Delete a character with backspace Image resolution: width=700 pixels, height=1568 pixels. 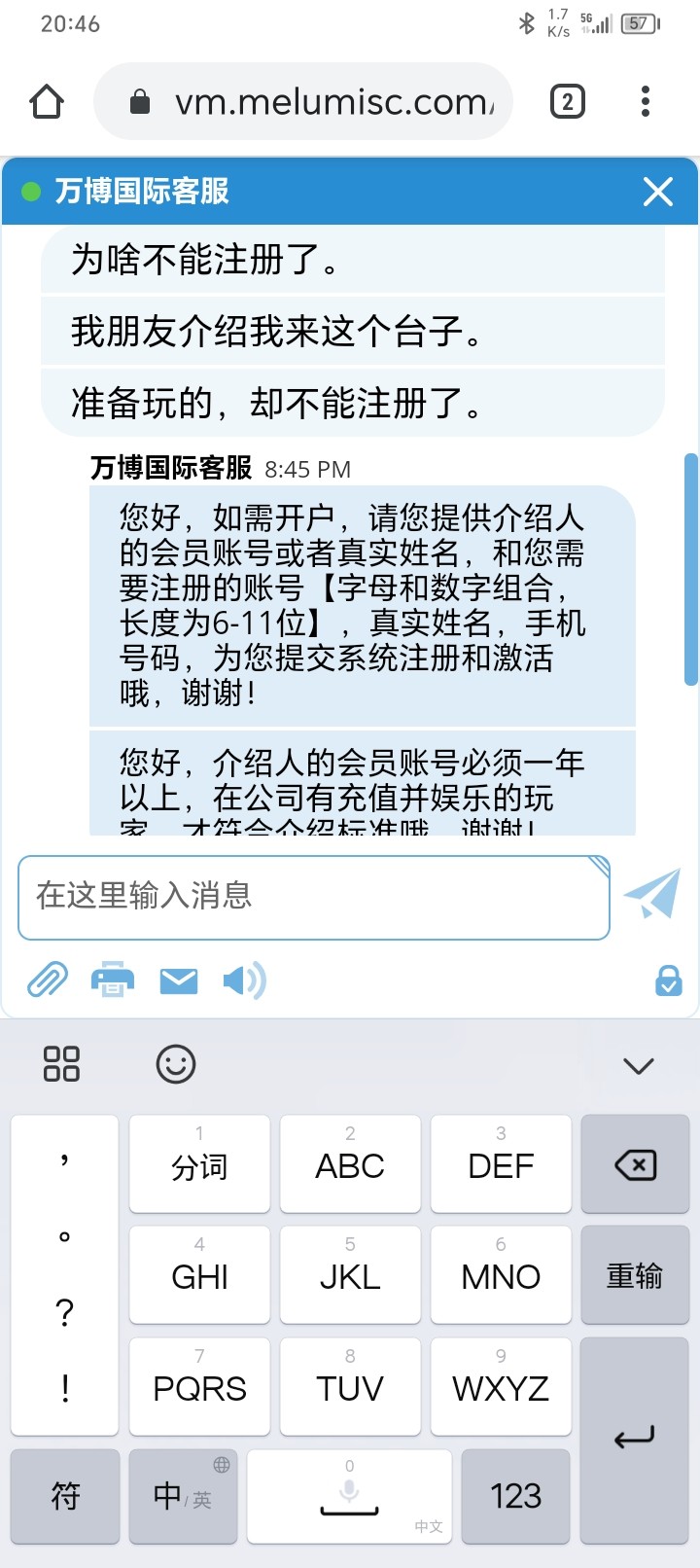click(x=635, y=1164)
